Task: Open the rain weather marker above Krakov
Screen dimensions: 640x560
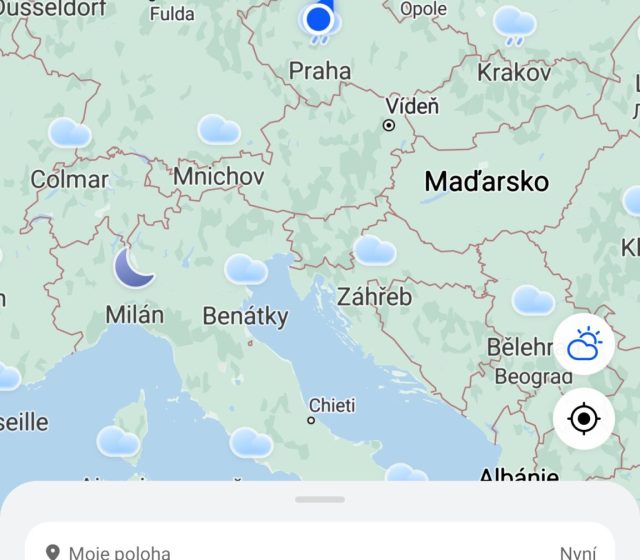Action: pos(514,24)
